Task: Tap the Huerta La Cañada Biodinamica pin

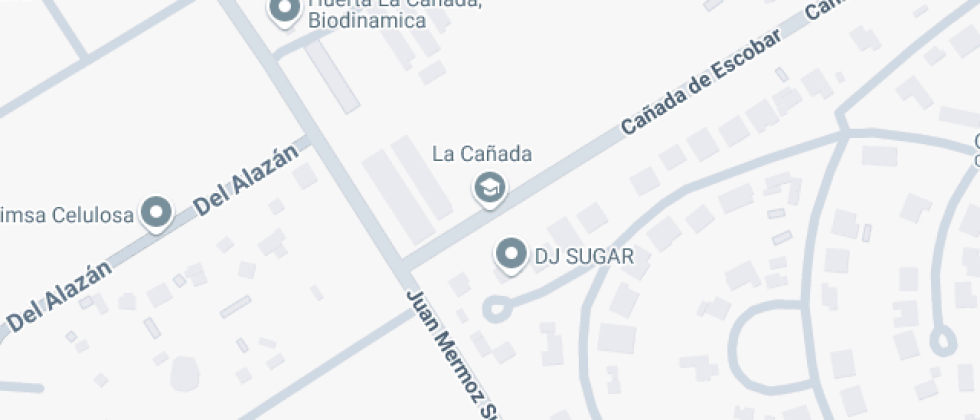Action: coord(286,11)
